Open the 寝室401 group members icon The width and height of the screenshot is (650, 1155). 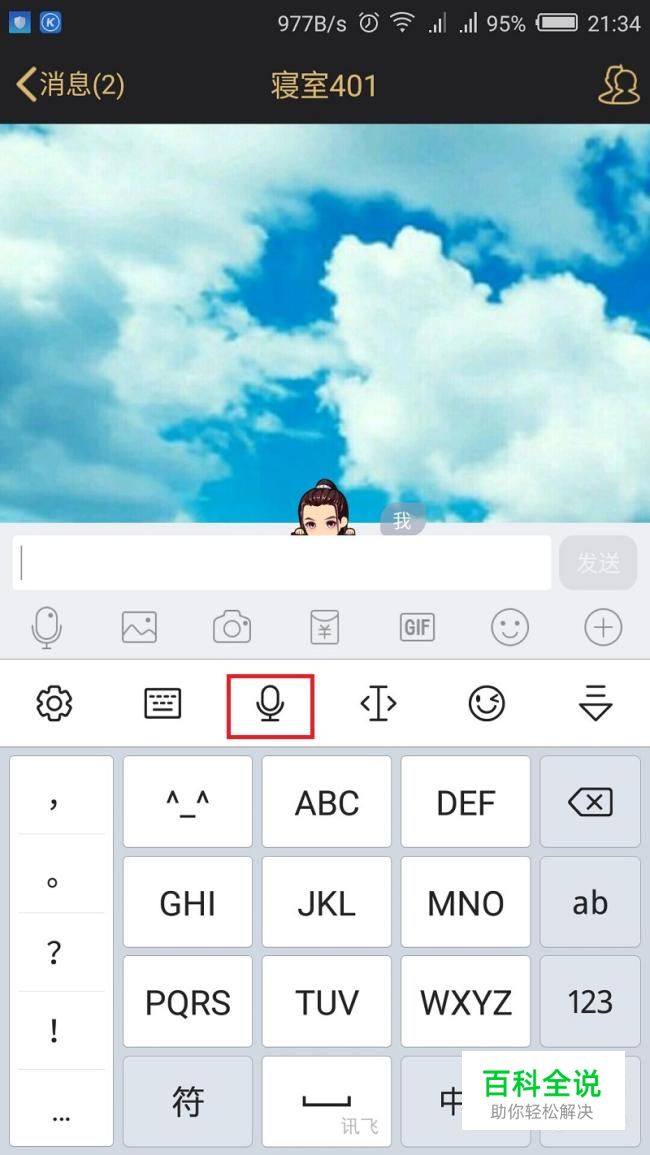coord(618,85)
